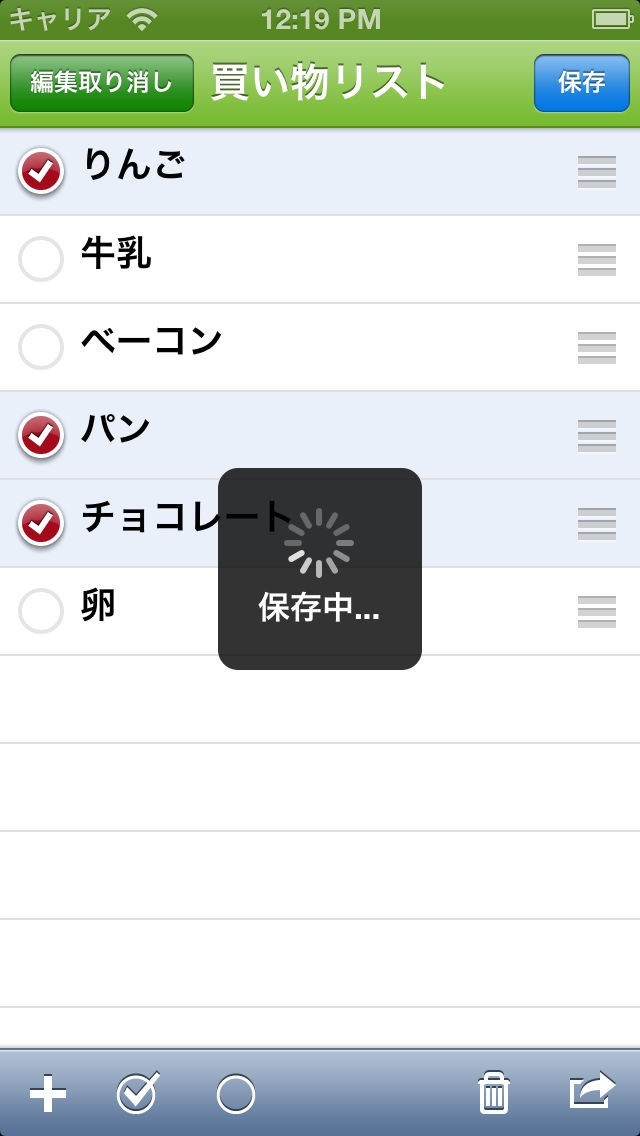Screen dimensions: 640x1136
Task: Uncheck all items using empty circle icon
Action: coord(236,1094)
